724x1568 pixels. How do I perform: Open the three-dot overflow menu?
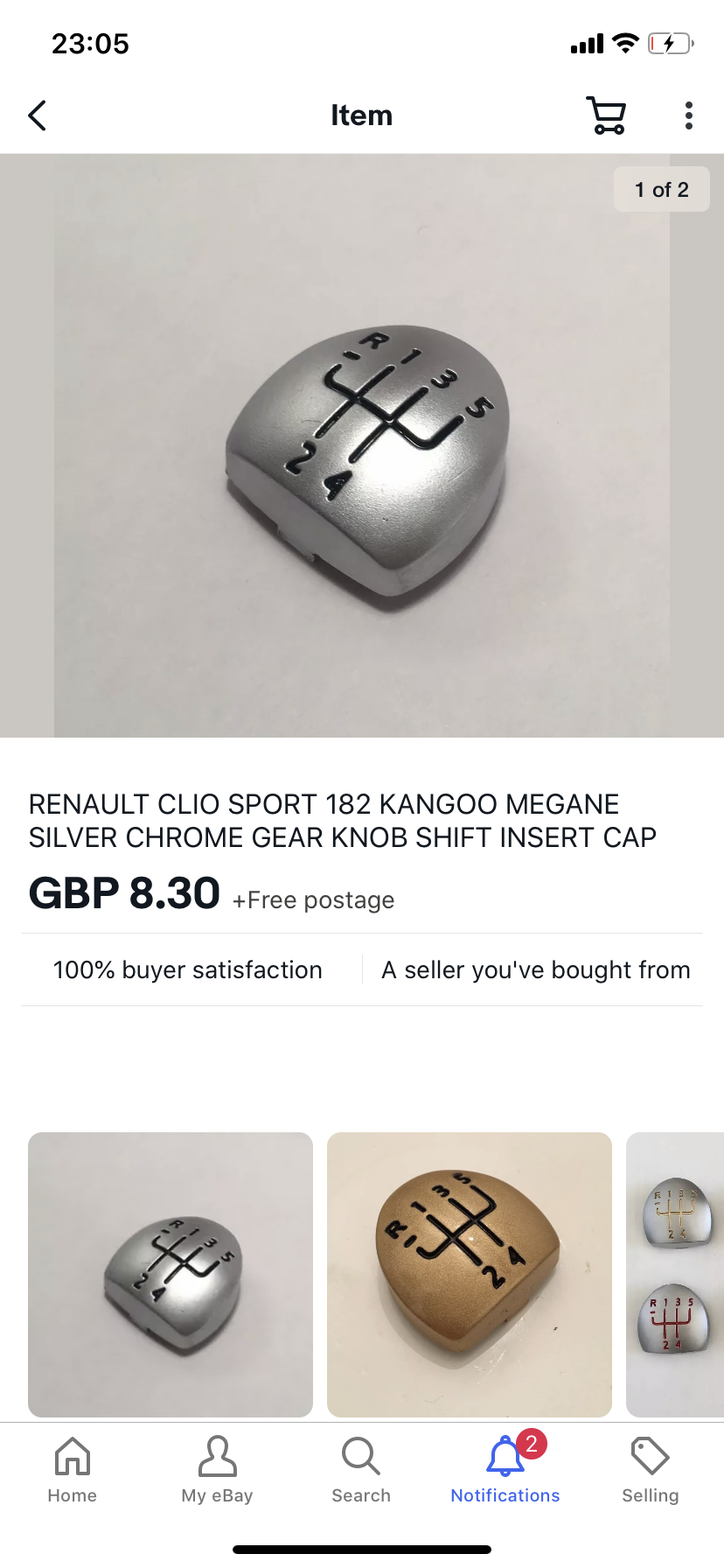click(689, 115)
